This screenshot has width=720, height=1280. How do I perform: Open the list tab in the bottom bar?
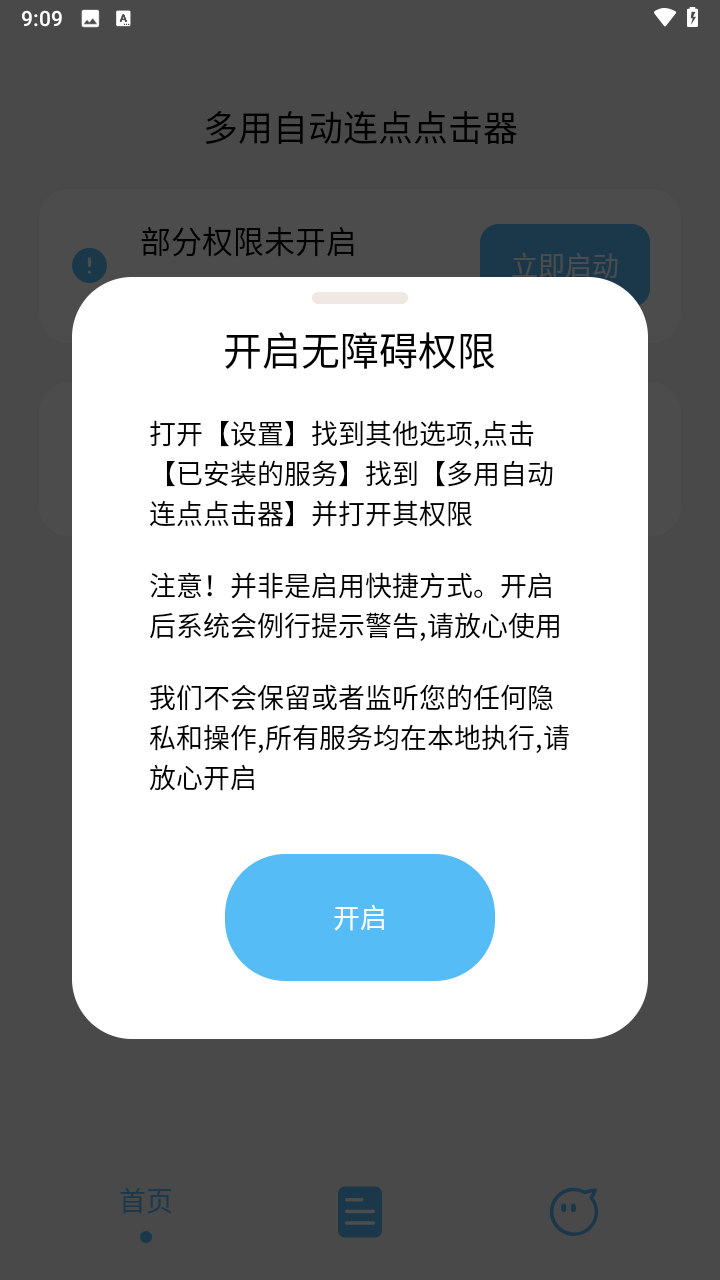click(x=359, y=1212)
